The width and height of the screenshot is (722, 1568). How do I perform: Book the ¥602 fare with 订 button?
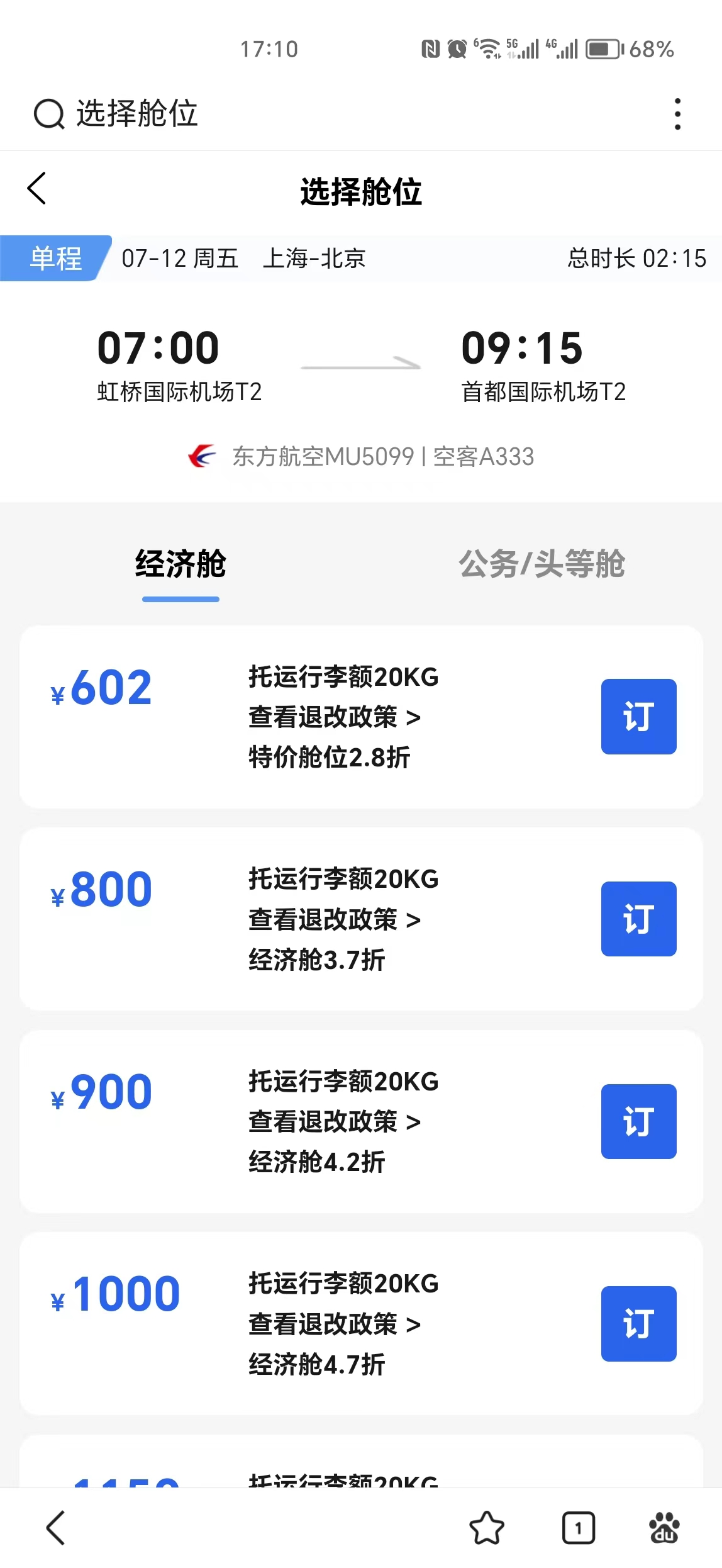(638, 717)
